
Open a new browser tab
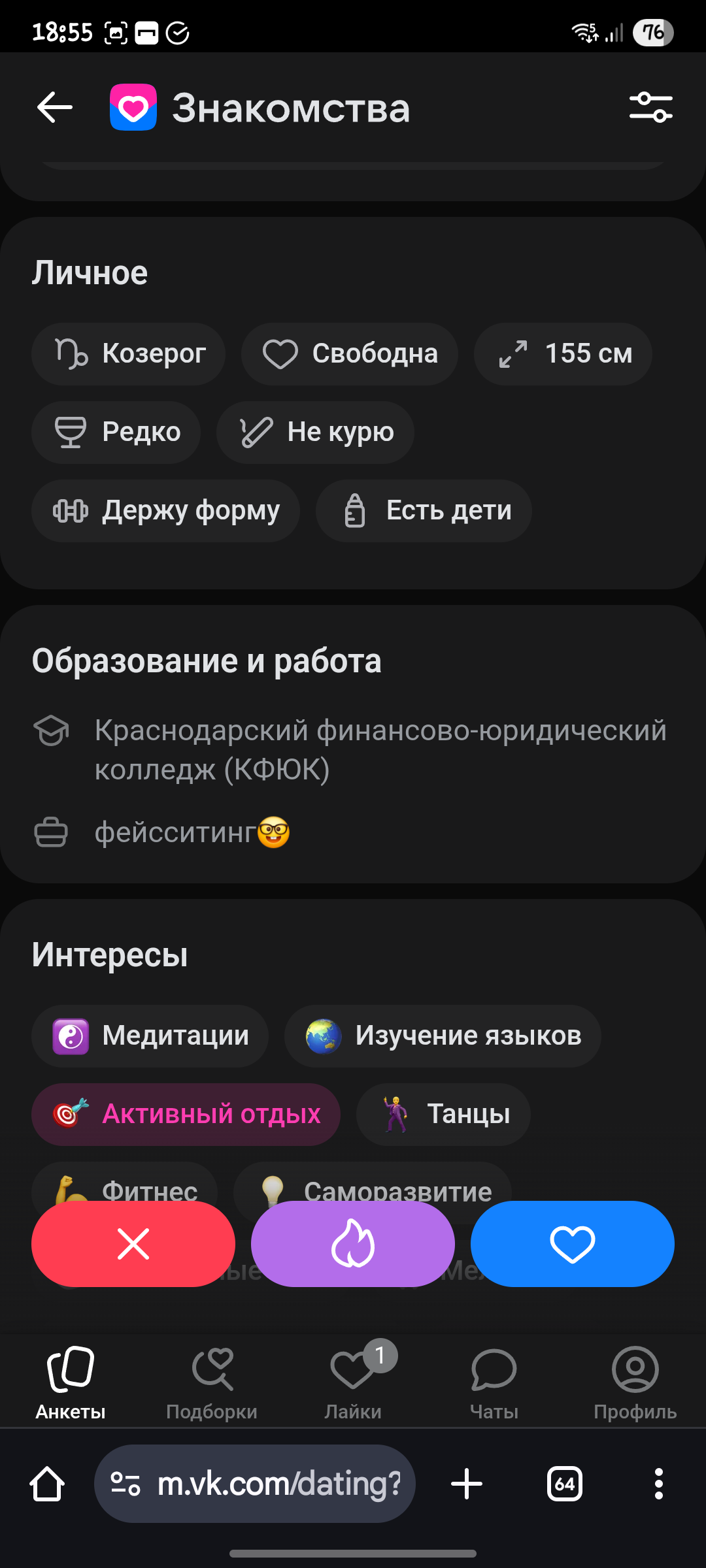coord(467,1484)
